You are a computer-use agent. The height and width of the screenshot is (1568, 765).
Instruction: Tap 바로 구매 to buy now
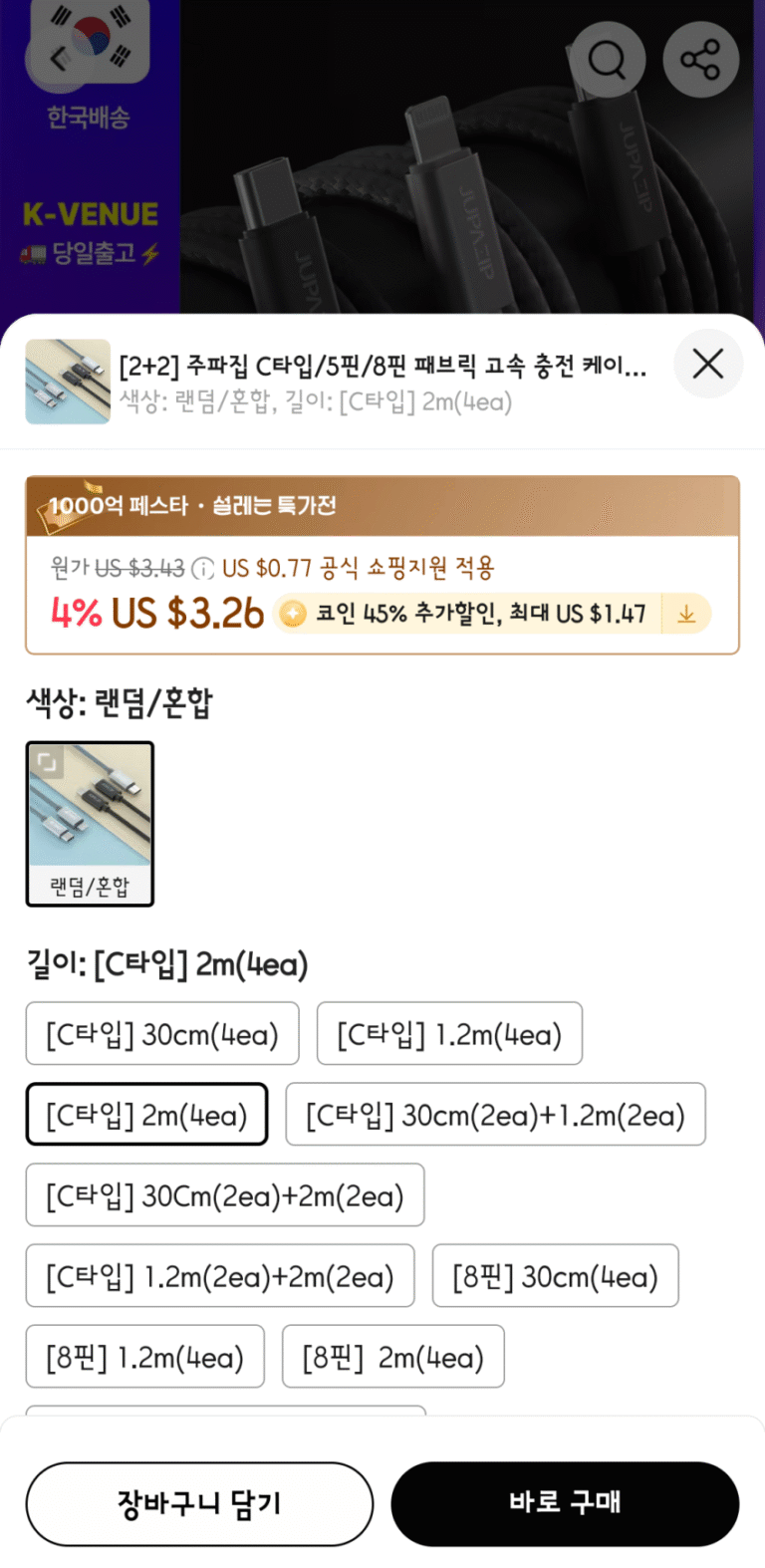565,1503
